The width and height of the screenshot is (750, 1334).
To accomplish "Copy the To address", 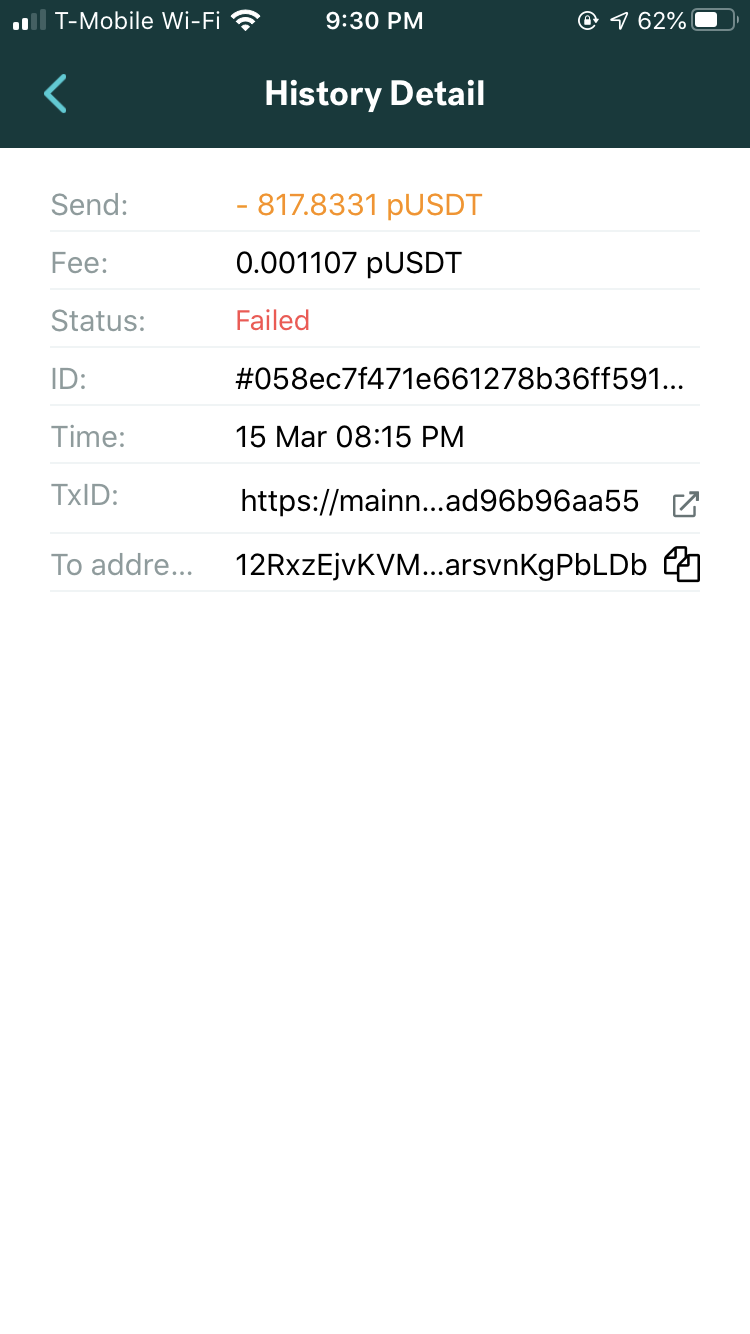I will [x=682, y=565].
